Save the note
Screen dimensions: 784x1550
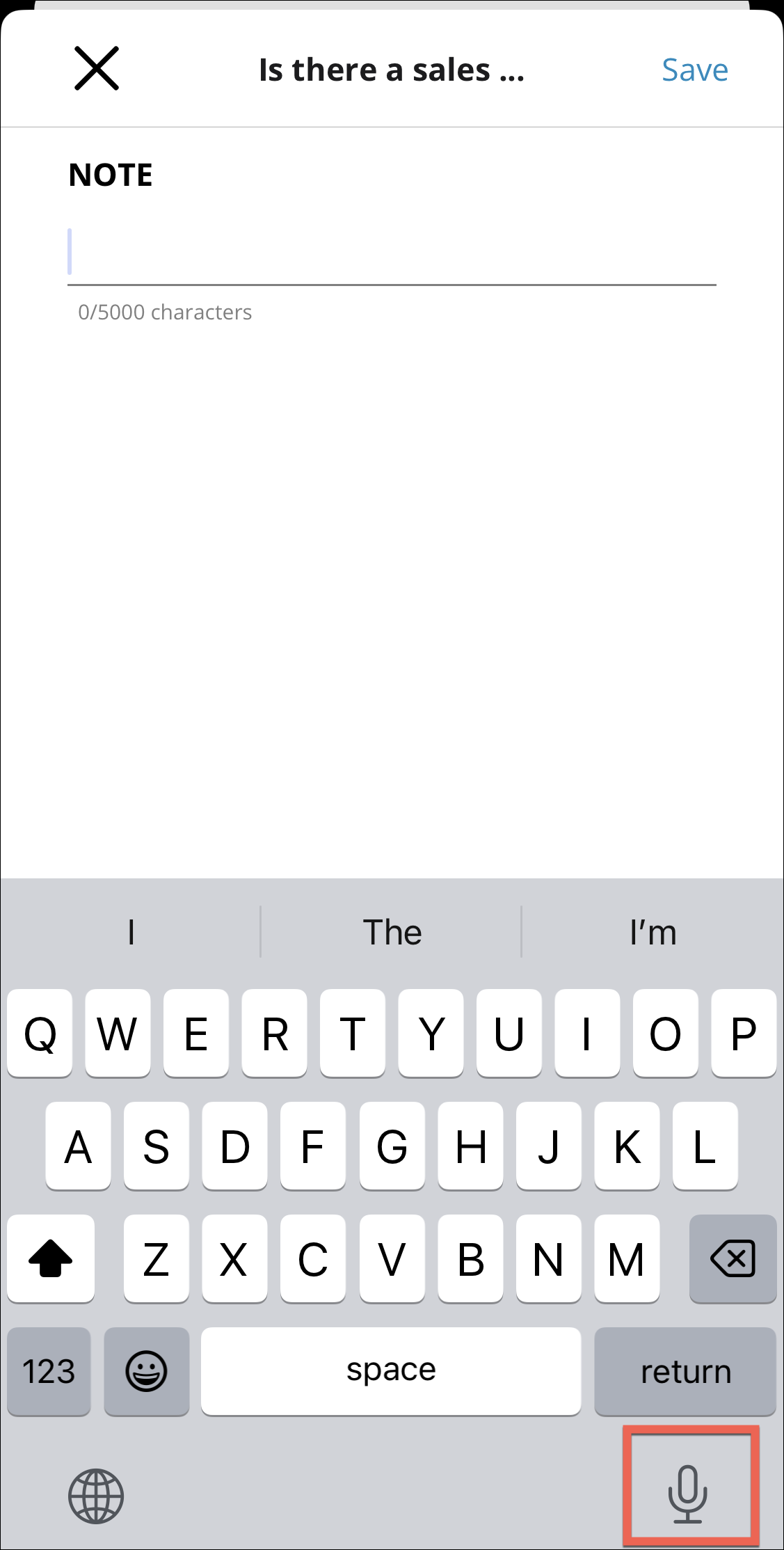(694, 70)
